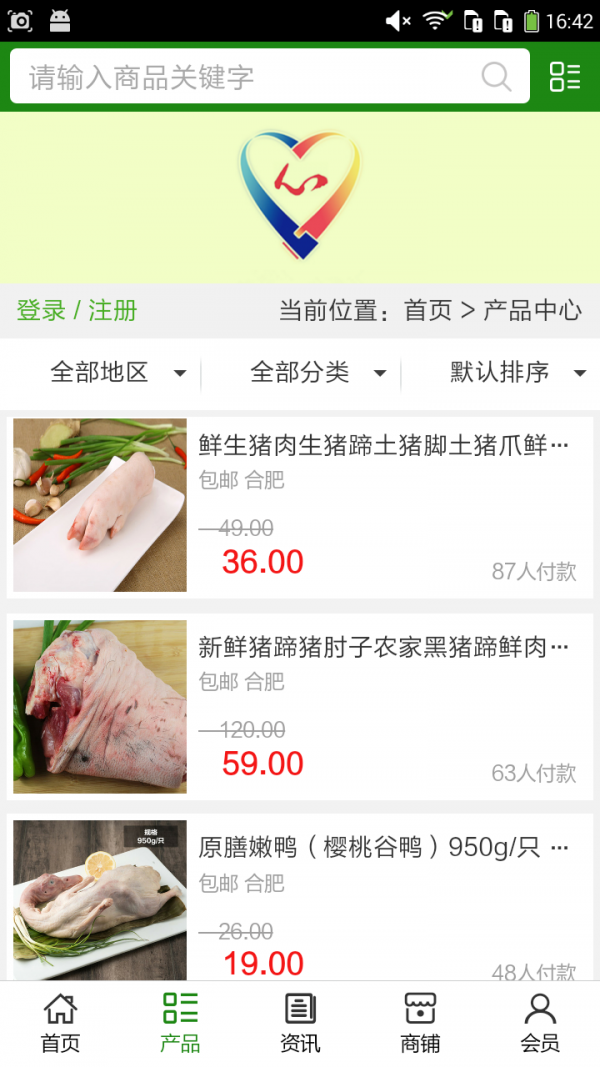
Task: Expand the 全部分类 category dropdown
Action: point(317,373)
